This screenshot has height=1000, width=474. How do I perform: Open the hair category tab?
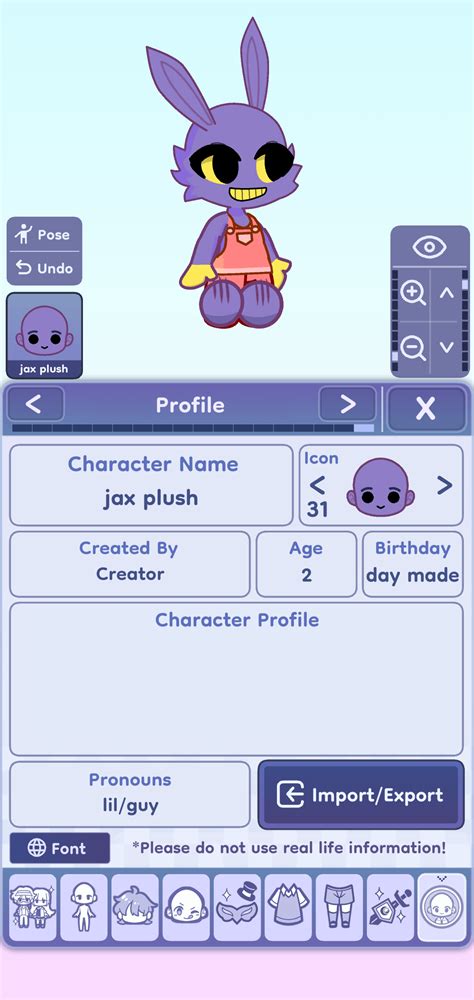pos(135,907)
